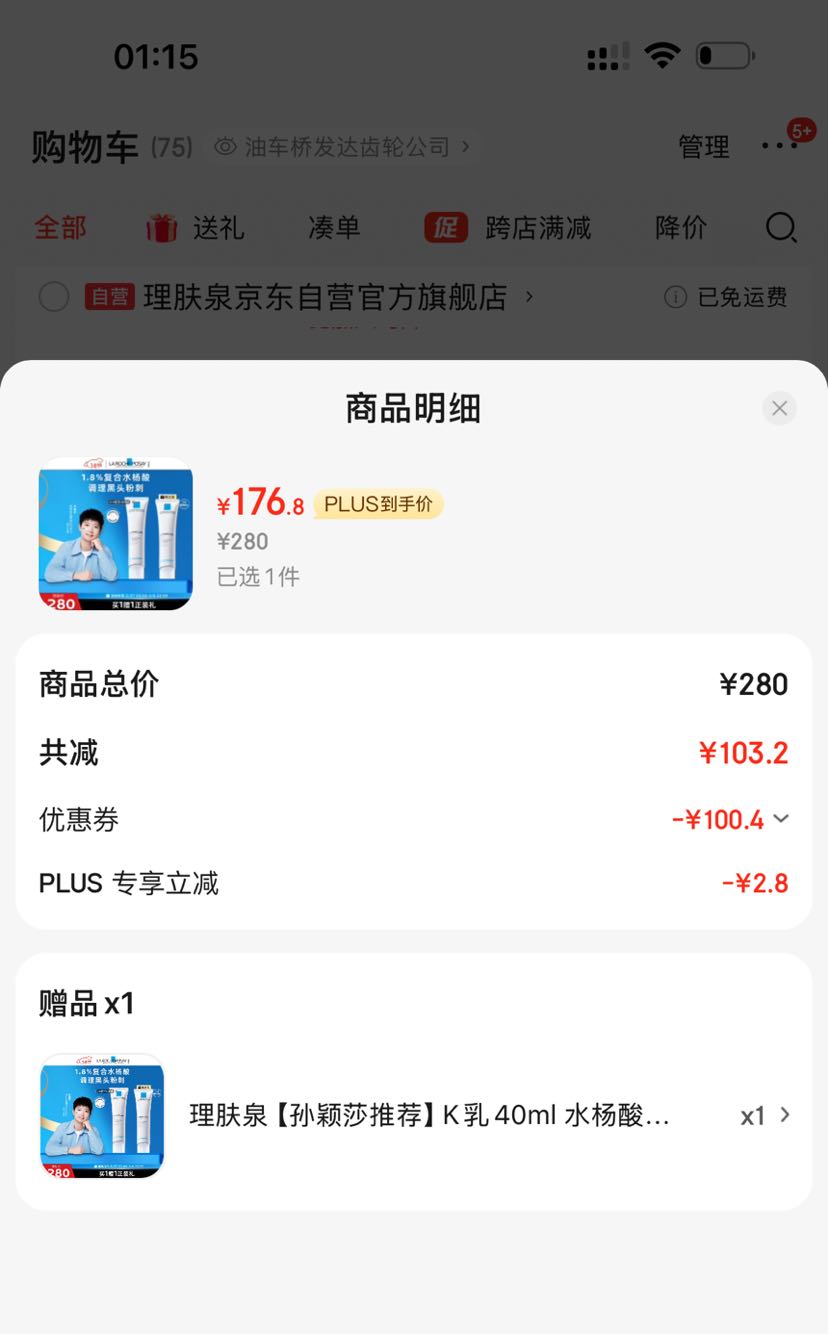Screen dimensions: 828x1334
Task: Expand the 优惠券 -¥100.4 coupon details chevron
Action: pos(780,819)
